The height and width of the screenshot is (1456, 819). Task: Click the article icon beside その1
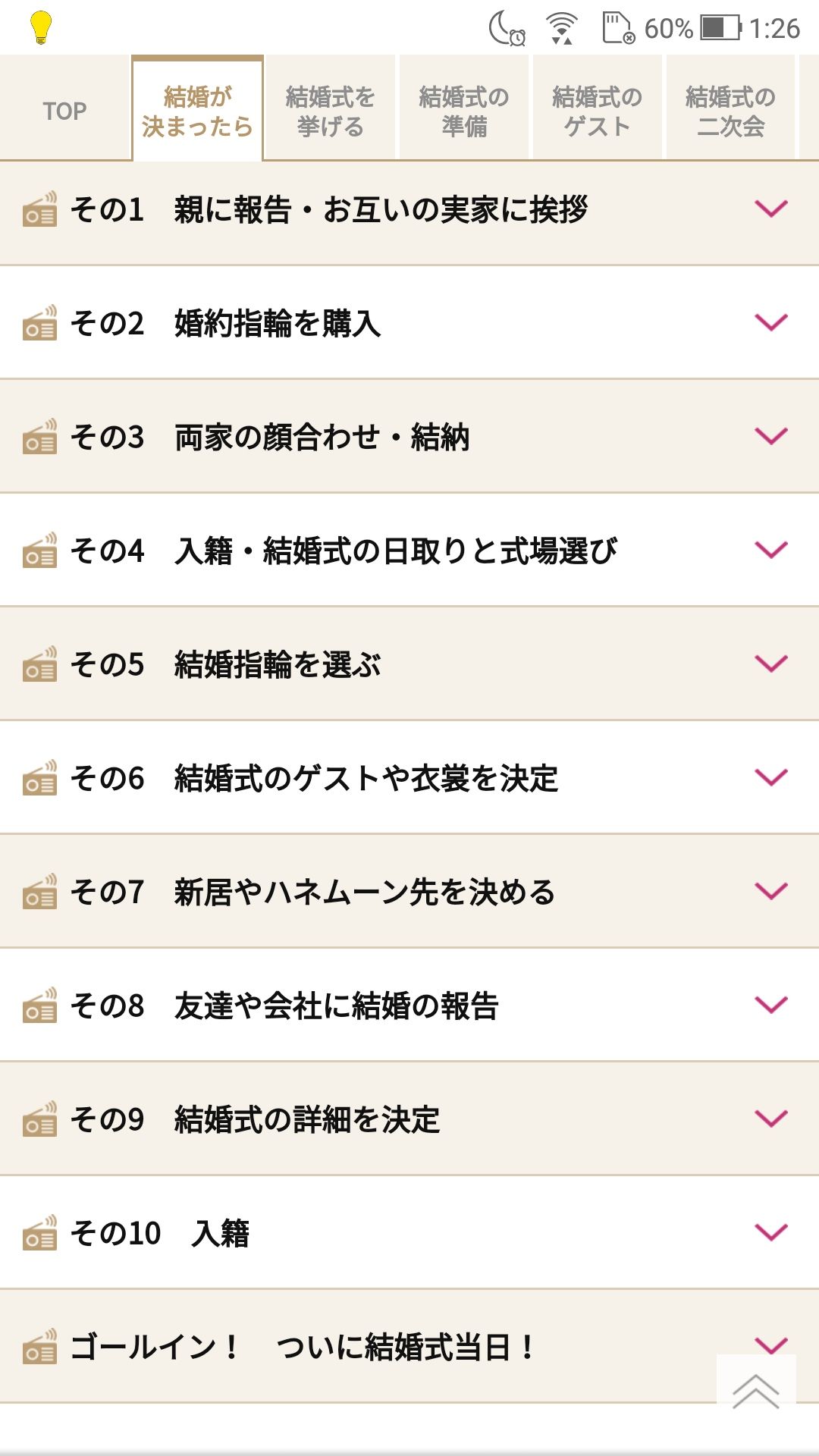click(x=39, y=211)
